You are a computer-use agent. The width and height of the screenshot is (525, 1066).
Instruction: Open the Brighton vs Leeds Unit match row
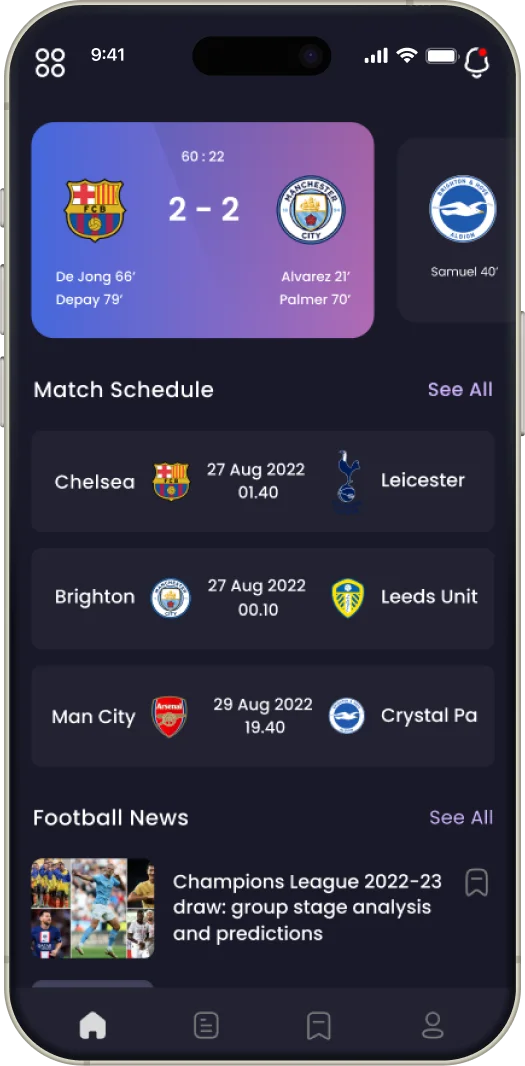click(x=262, y=598)
